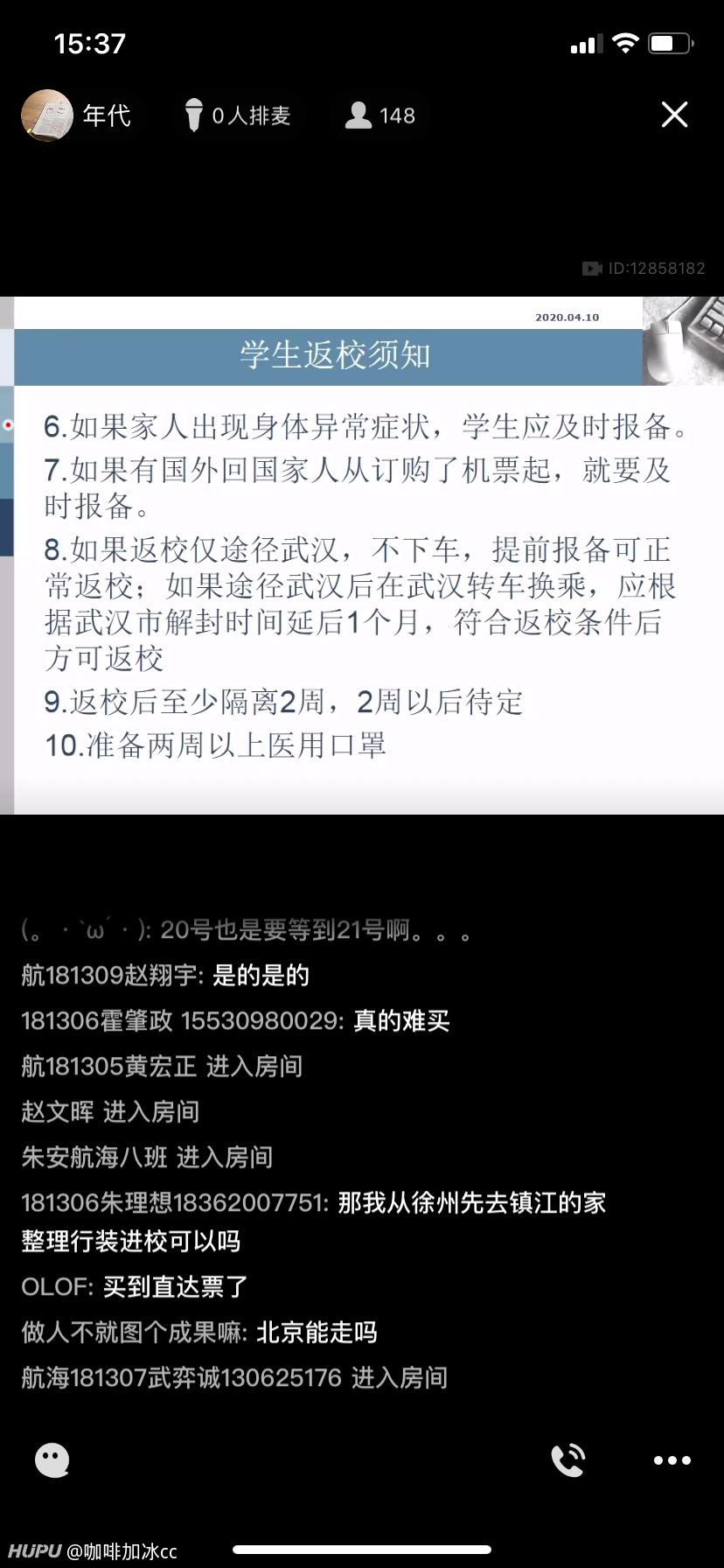Open the 0人排麦 mic queue
Screen dimensions: 724x1568
238,115
